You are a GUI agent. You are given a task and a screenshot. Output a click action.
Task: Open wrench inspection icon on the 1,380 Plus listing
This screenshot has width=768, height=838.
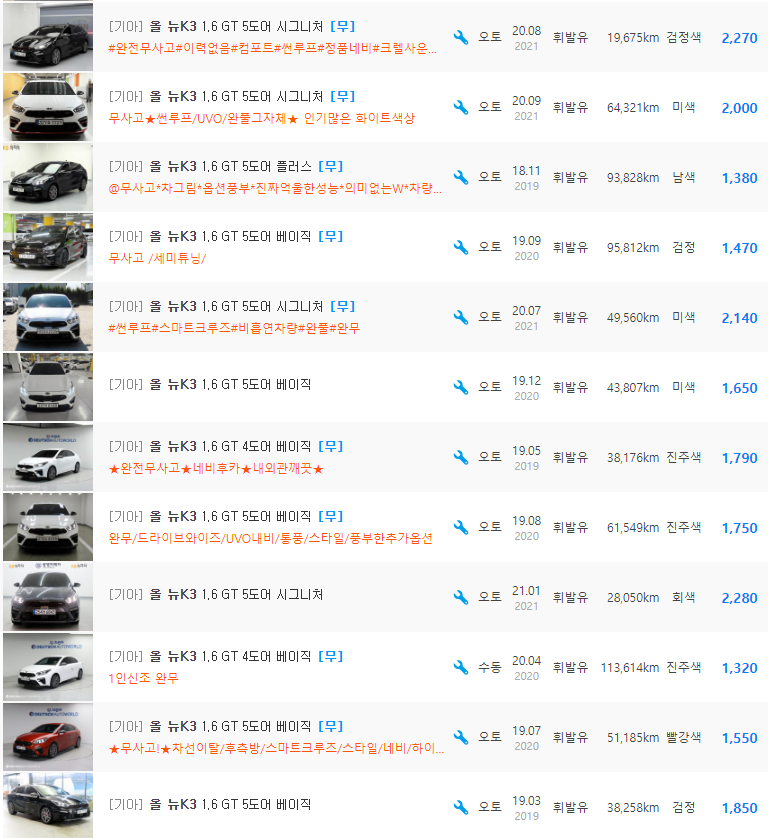[461, 178]
